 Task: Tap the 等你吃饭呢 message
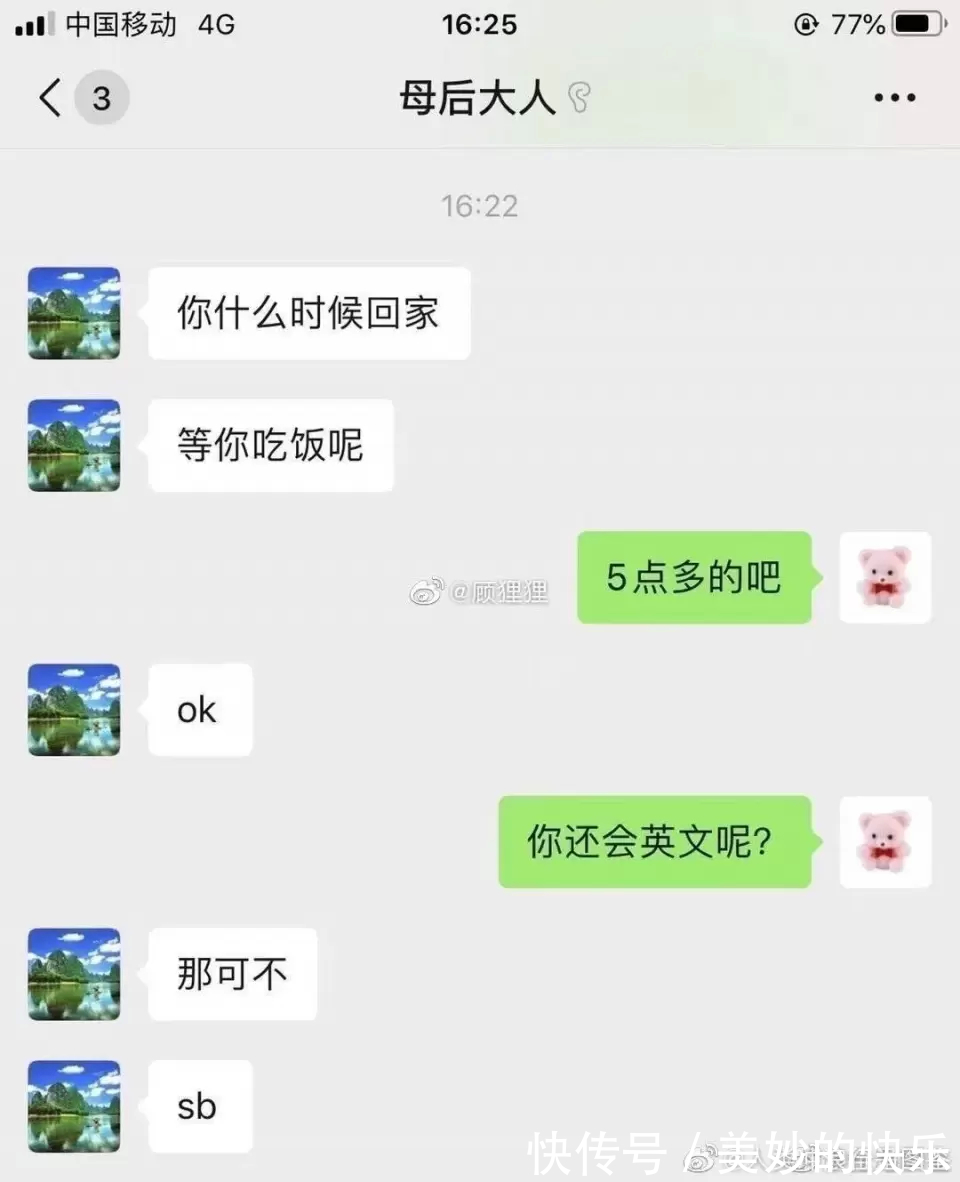click(x=270, y=446)
